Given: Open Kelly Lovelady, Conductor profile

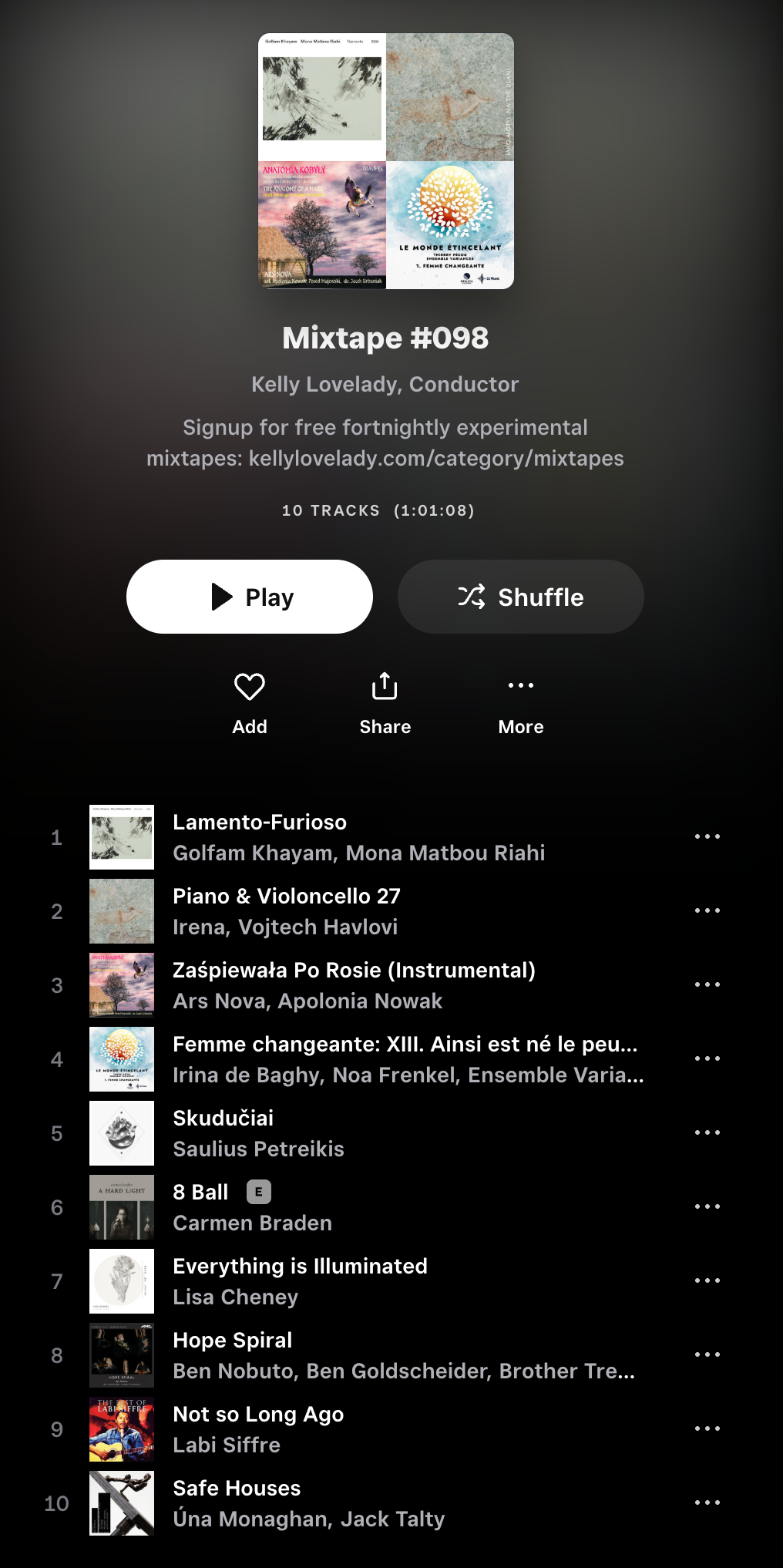Looking at the screenshot, I should click(x=385, y=384).
